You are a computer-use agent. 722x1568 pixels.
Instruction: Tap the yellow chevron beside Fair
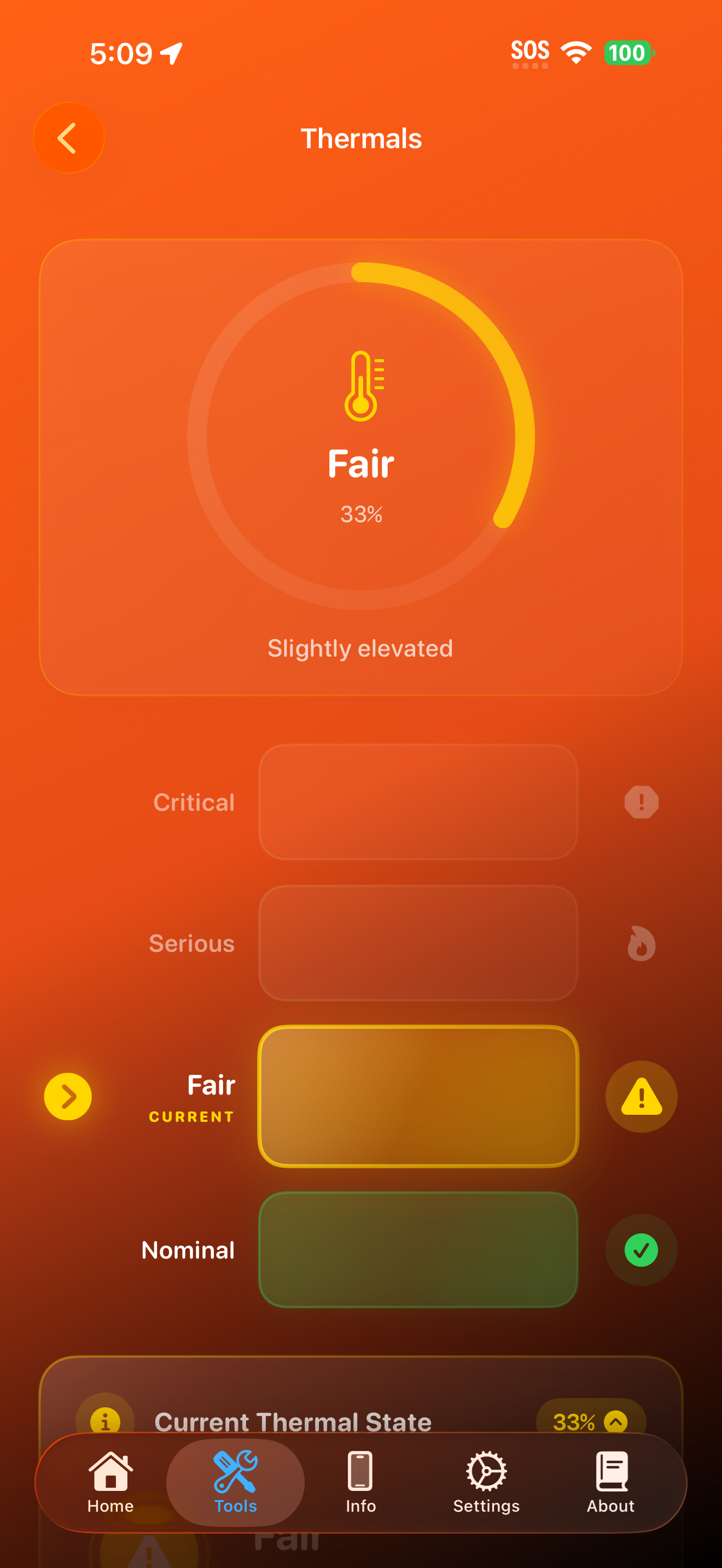[x=68, y=1096]
